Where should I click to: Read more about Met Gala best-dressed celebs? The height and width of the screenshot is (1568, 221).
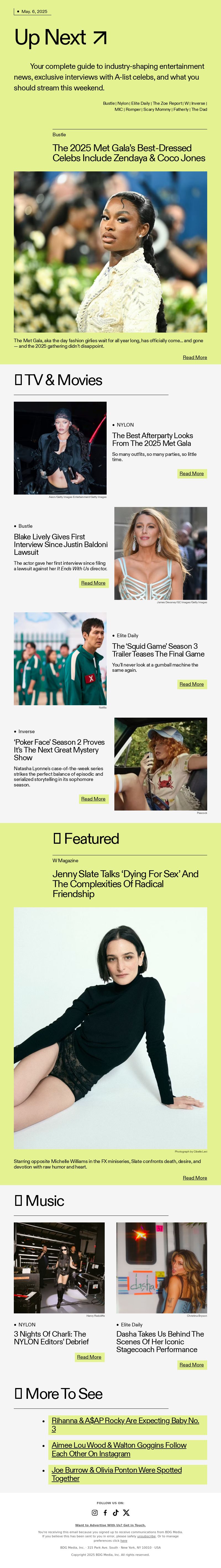[x=195, y=357]
